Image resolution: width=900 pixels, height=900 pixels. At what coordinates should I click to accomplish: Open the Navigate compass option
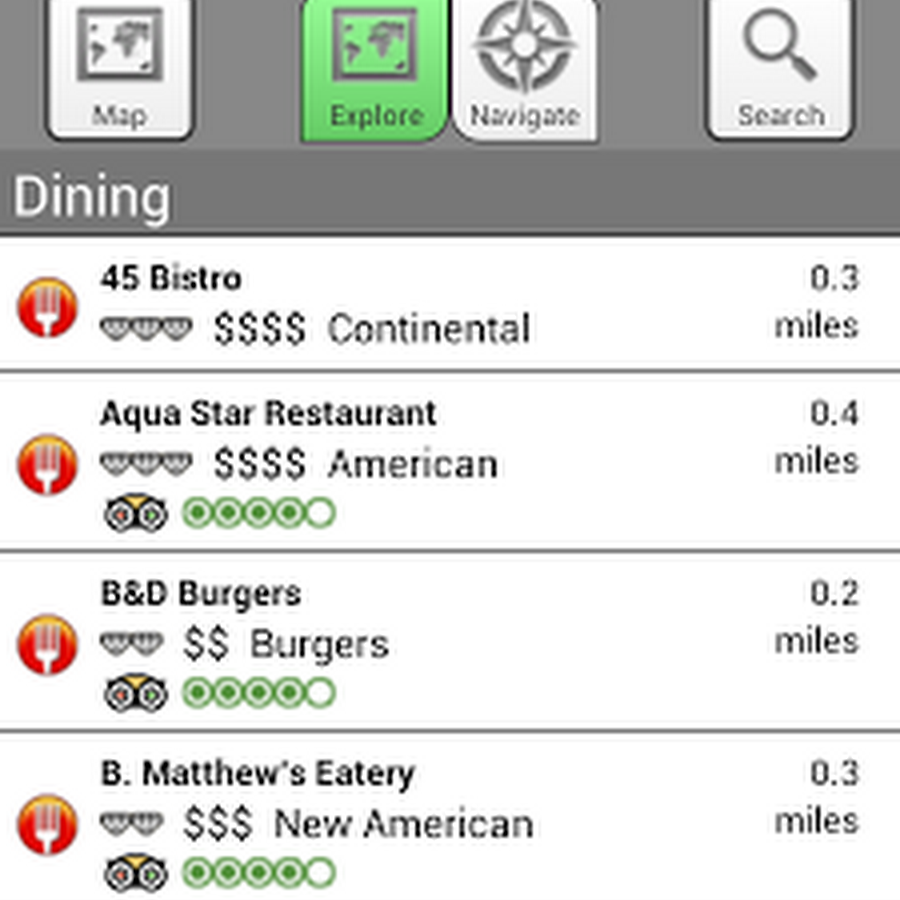(525, 68)
